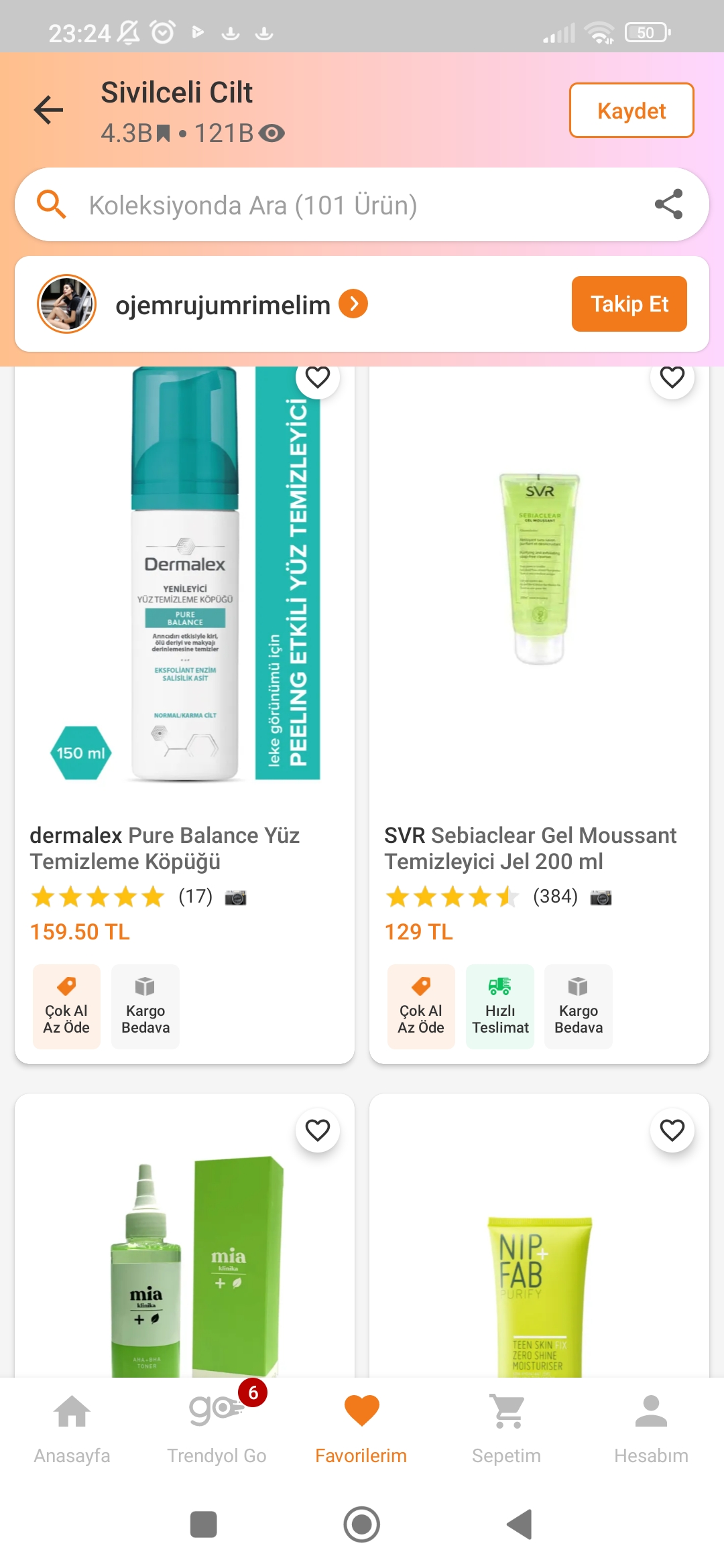Open SVR Sebiaclear Gel Moussant product card

[539, 848]
